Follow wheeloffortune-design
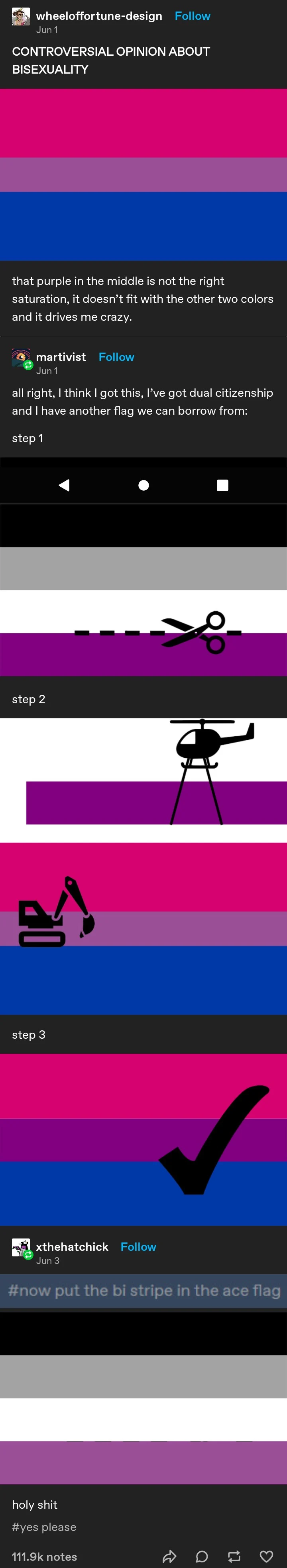Viewport: 287px width, 1568px height. pos(192,16)
